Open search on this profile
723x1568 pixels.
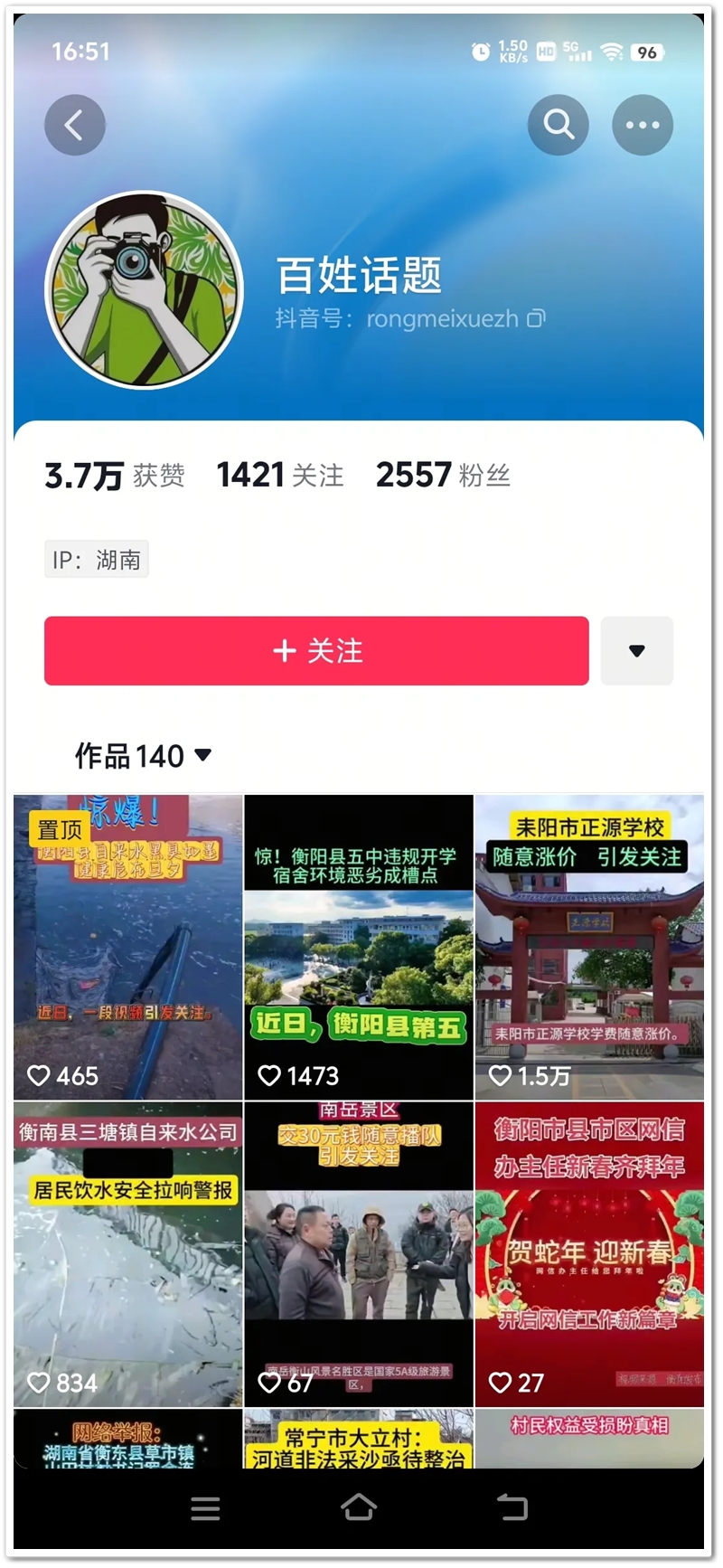[559, 125]
